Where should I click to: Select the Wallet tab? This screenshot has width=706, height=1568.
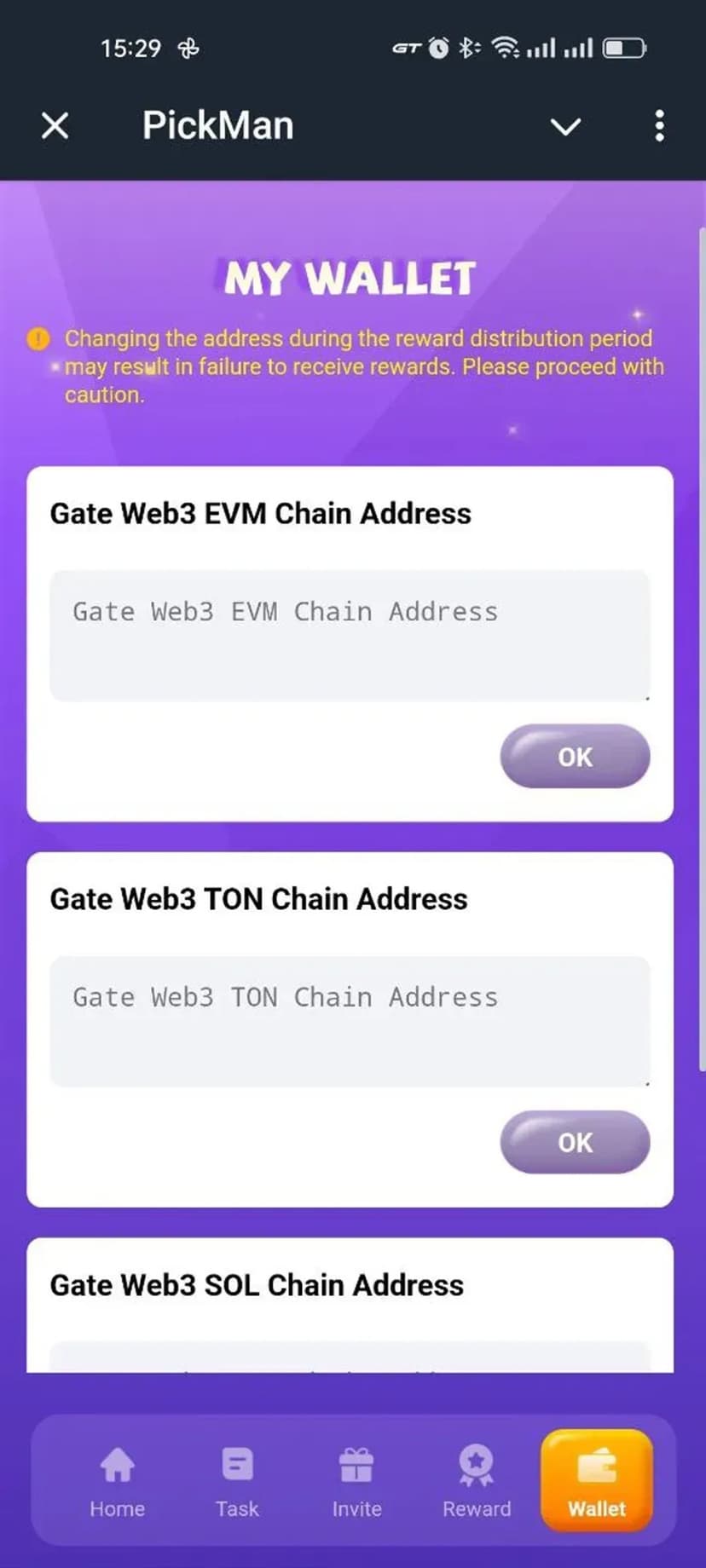[597, 1480]
